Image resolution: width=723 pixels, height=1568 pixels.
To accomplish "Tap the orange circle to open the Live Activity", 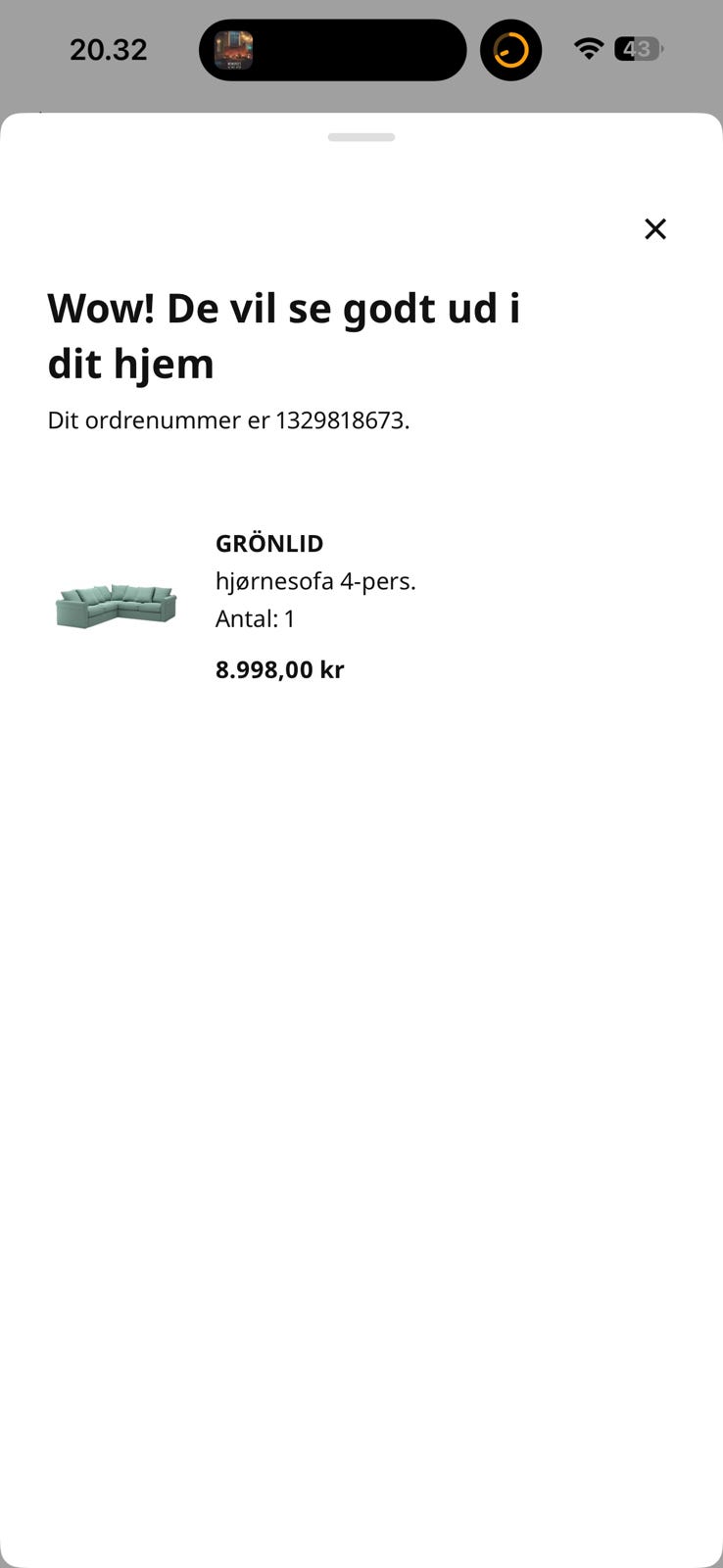I will 510,49.
